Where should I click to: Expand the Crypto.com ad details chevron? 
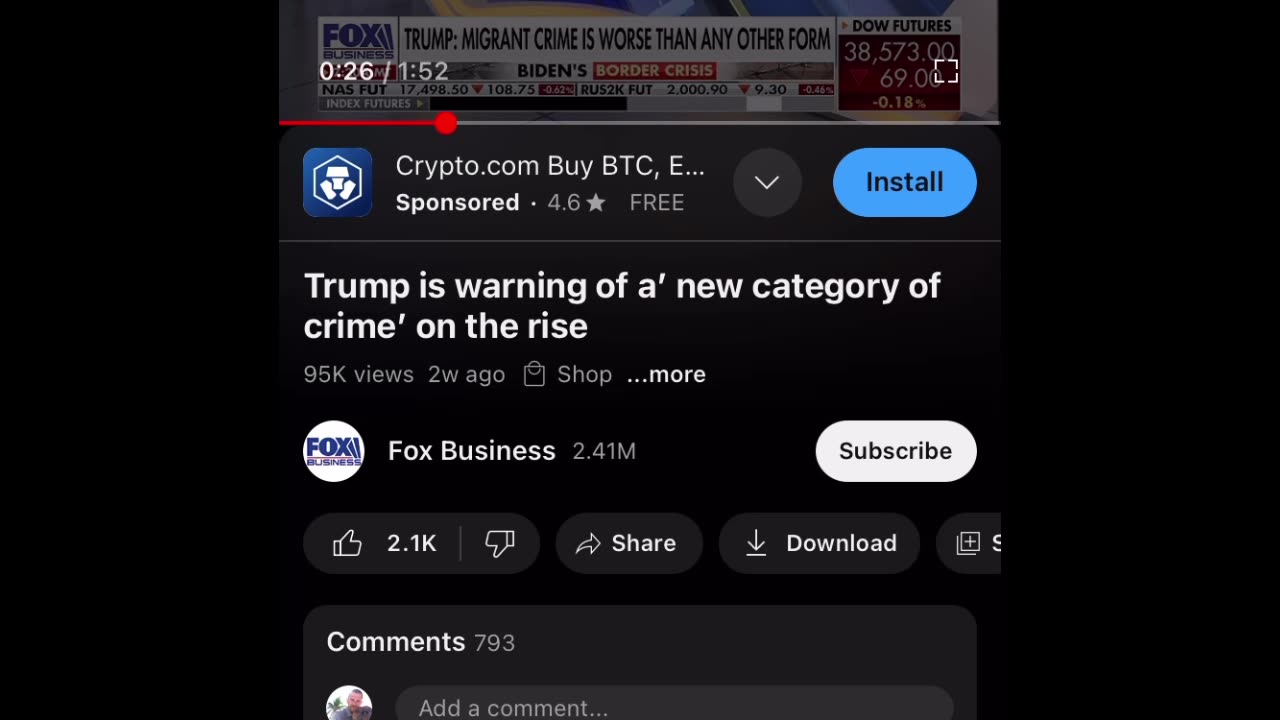(x=767, y=182)
